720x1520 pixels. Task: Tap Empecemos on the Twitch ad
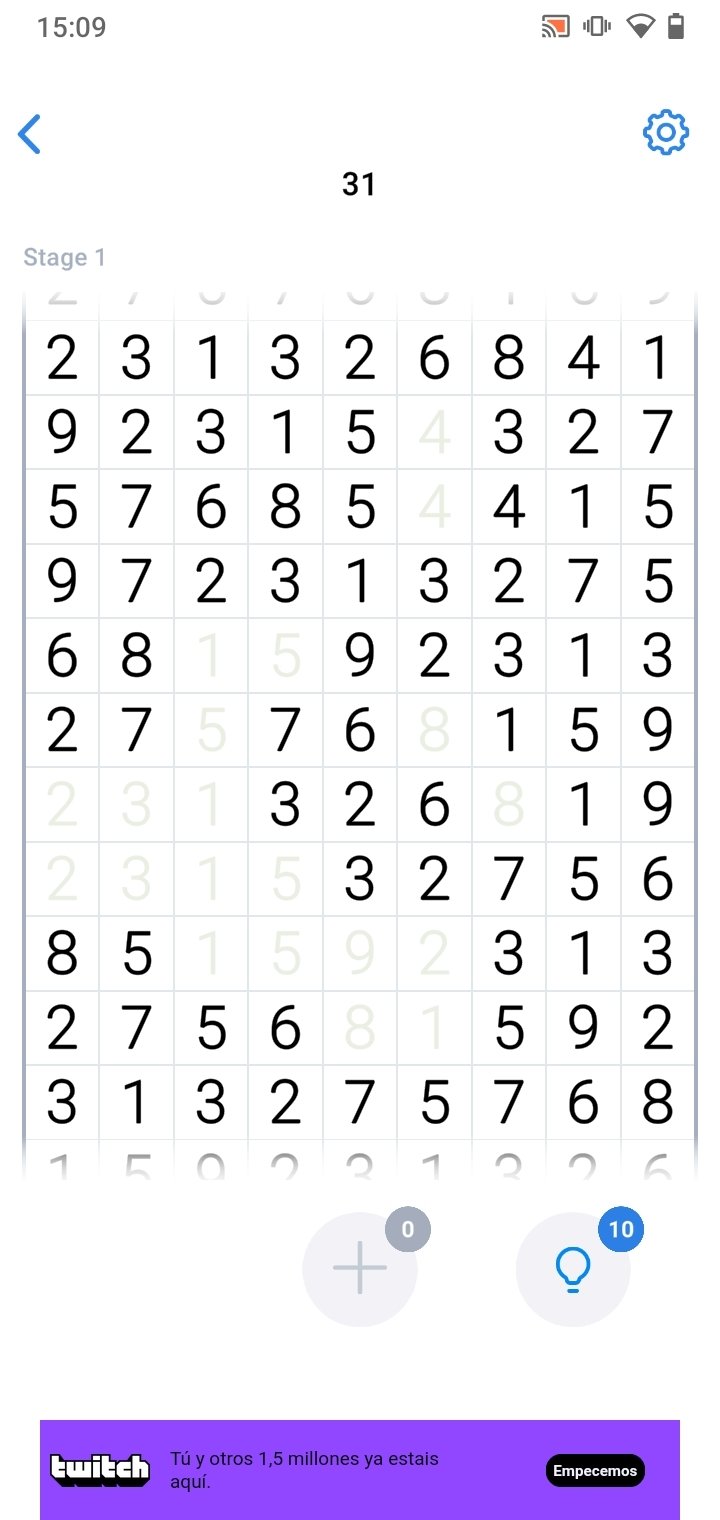point(595,1471)
